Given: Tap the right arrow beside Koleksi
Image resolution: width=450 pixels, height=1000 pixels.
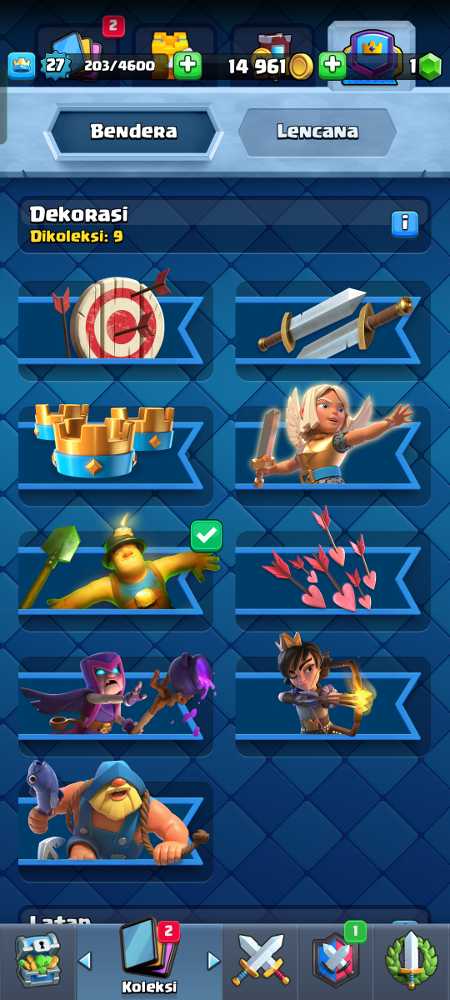Looking at the screenshot, I should pos(214,960).
